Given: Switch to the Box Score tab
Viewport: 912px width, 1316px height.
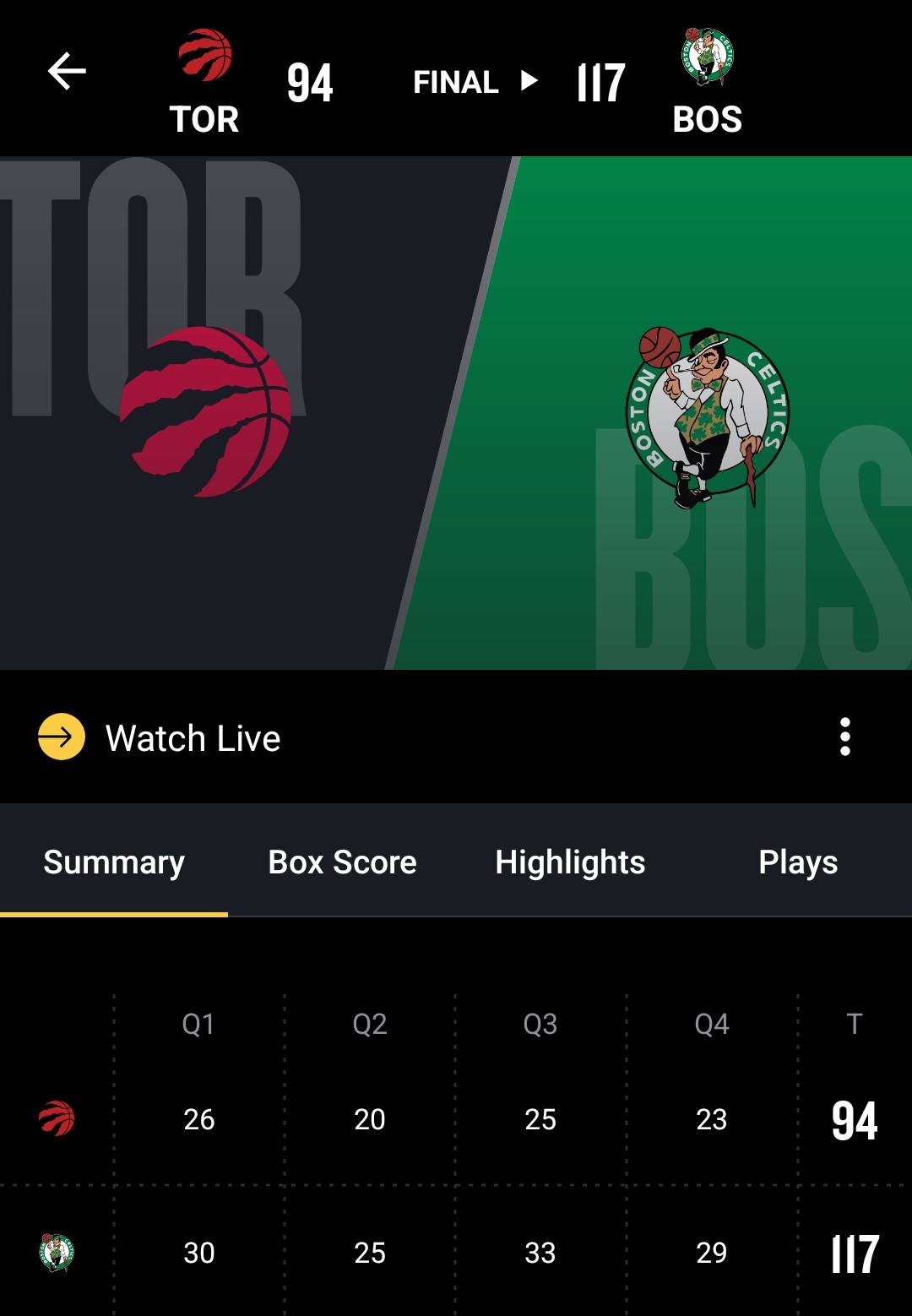Looking at the screenshot, I should pyautogui.click(x=342, y=862).
